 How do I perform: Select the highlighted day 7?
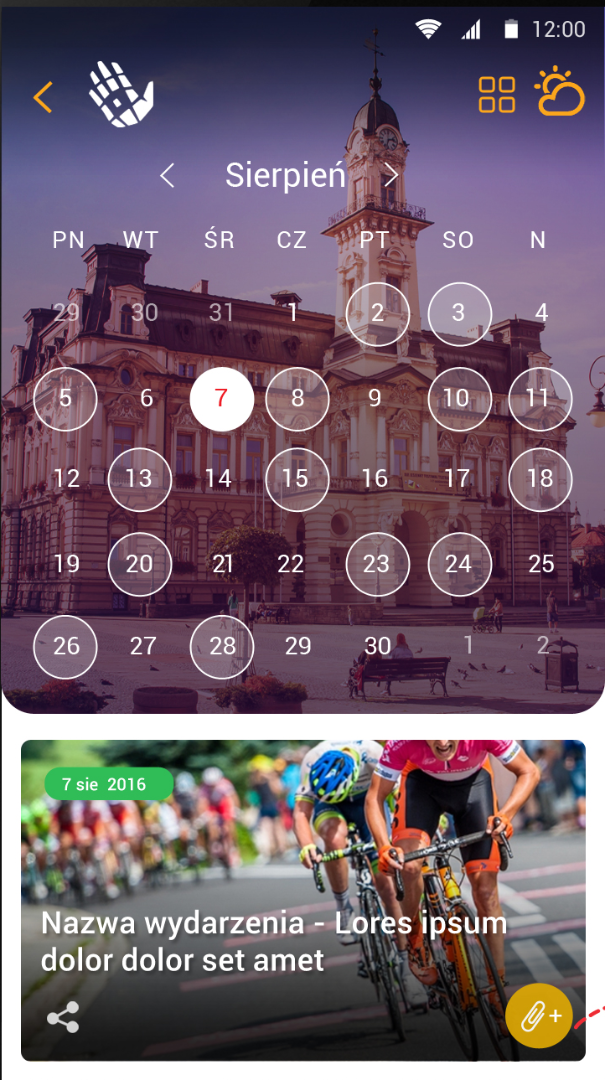coord(222,398)
